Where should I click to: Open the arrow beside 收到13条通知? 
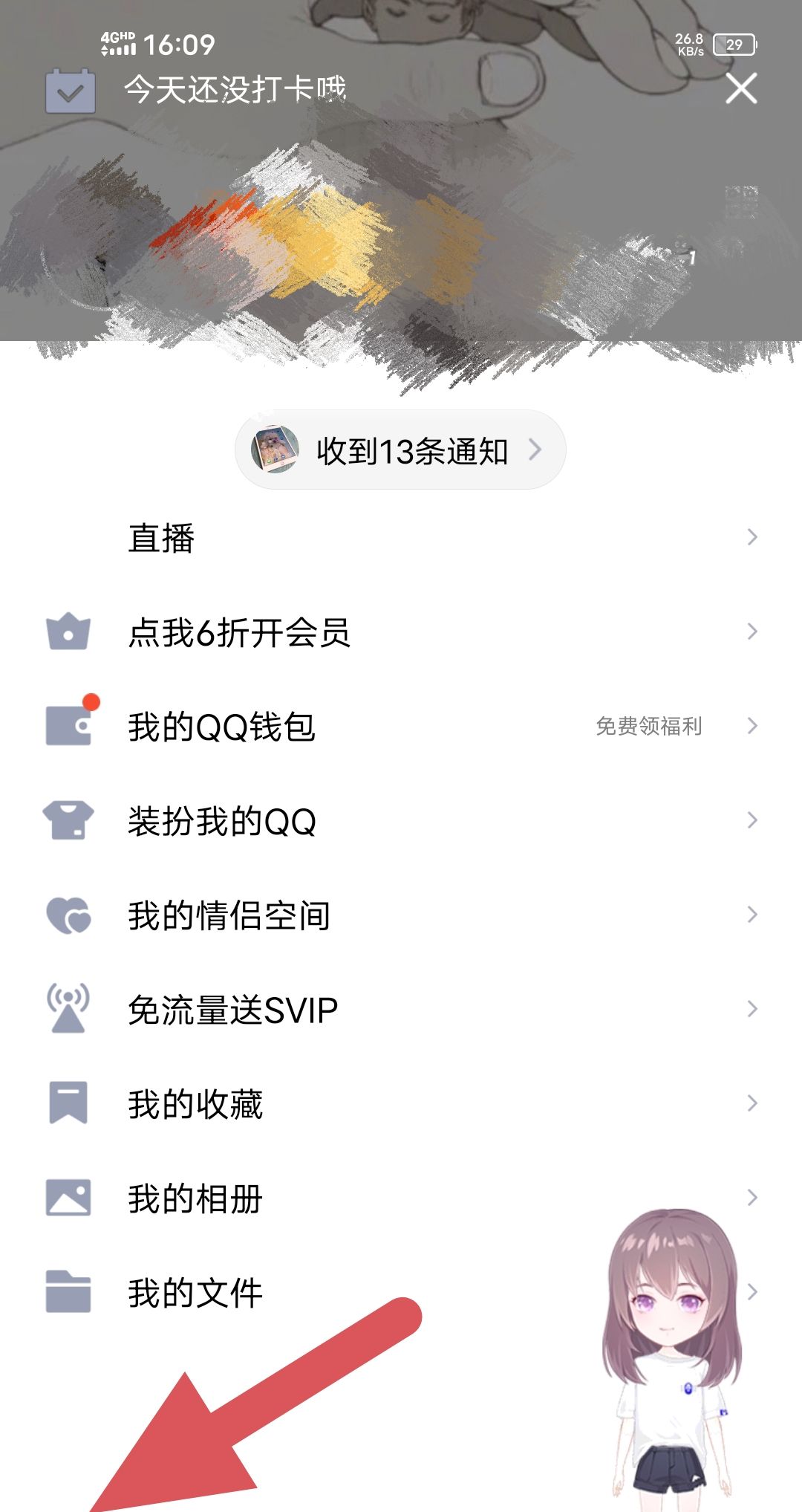[537, 450]
